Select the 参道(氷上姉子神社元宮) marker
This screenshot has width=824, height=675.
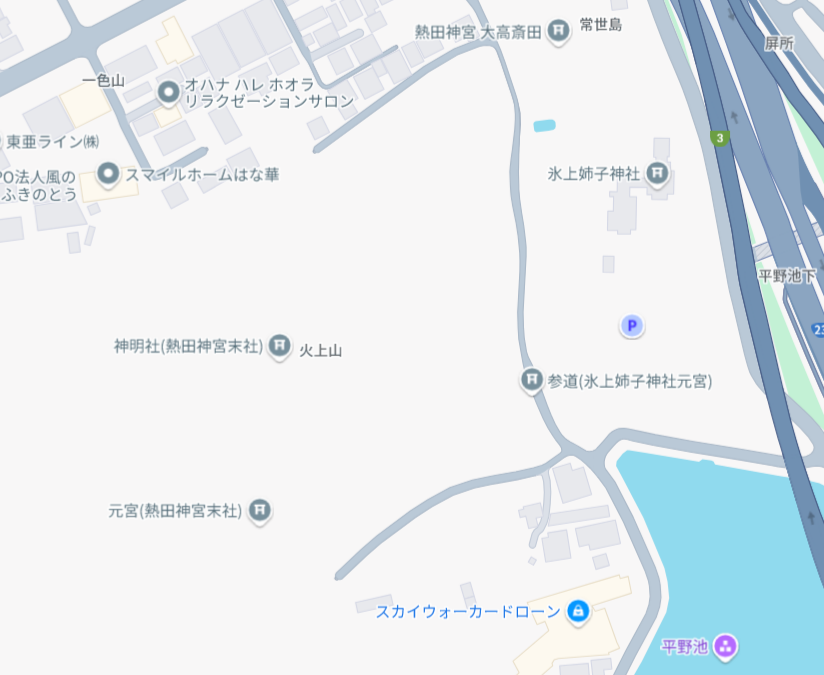[x=531, y=380]
